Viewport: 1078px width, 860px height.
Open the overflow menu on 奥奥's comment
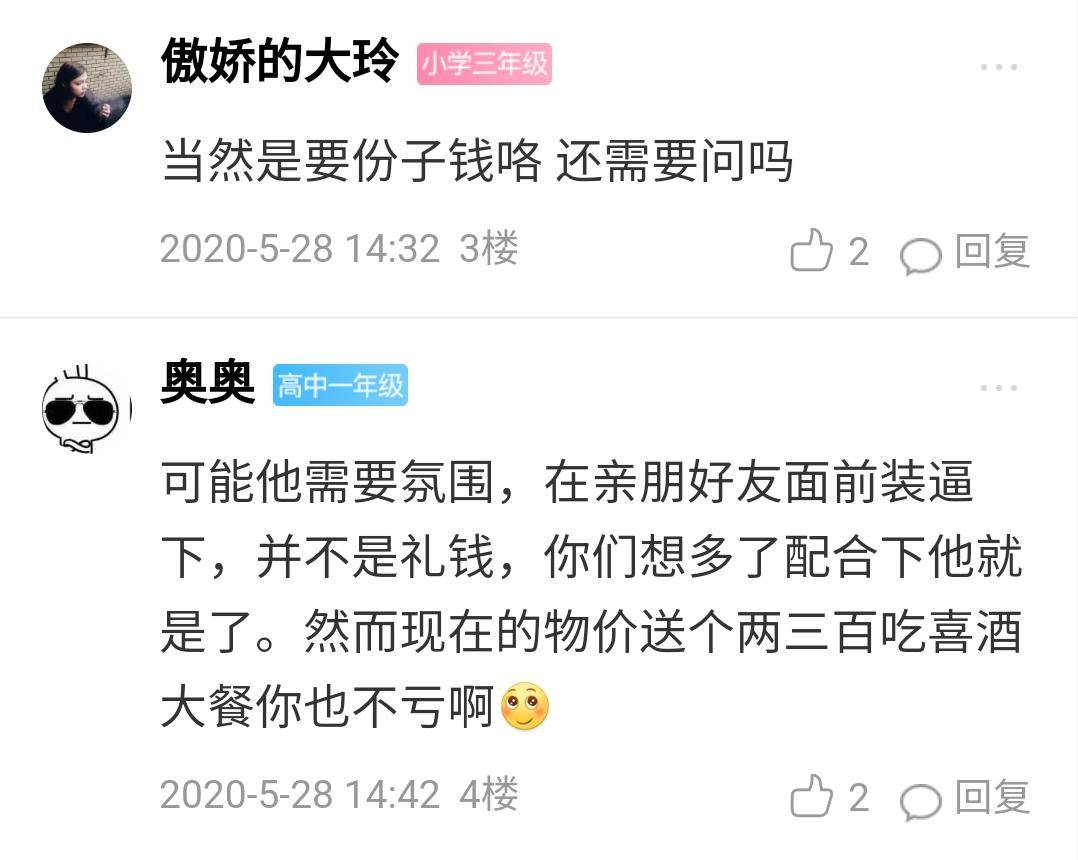[x=997, y=388]
